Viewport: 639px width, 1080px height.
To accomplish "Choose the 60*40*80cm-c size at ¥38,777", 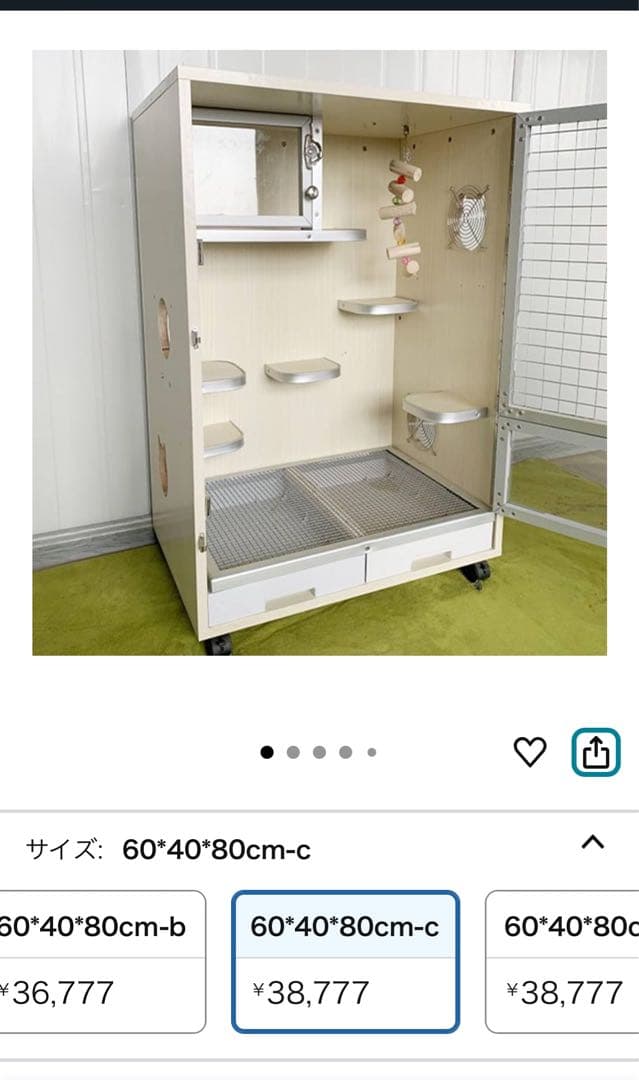I will (345, 961).
